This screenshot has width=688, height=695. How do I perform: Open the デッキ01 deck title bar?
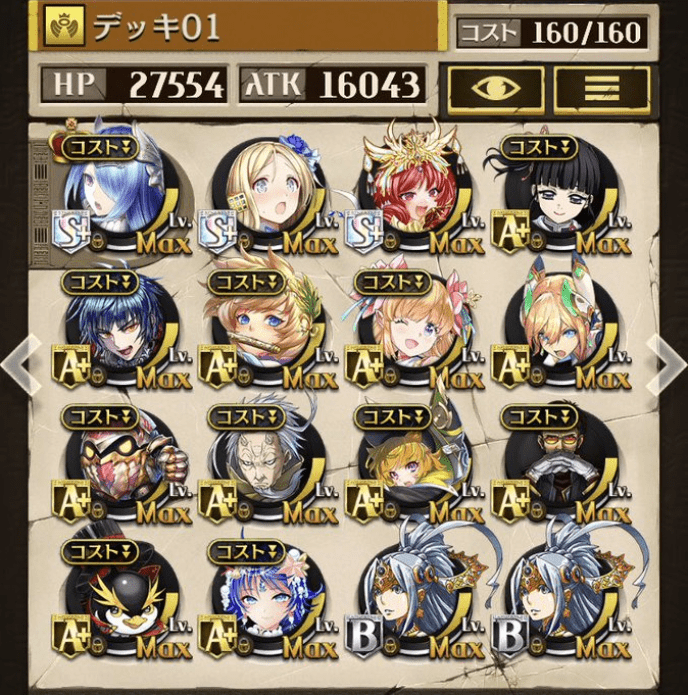(x=242, y=28)
